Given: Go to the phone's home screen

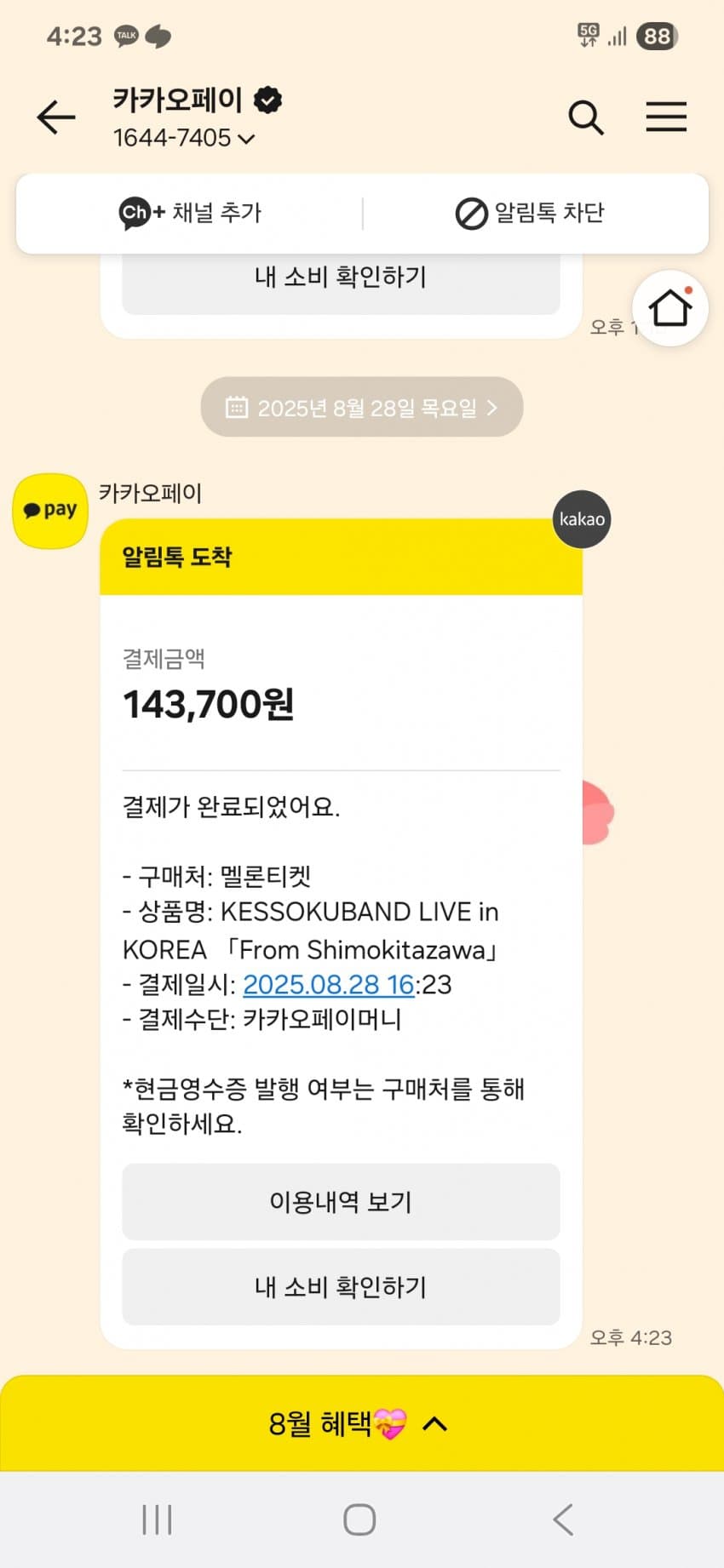Looking at the screenshot, I should click(x=359, y=1519).
